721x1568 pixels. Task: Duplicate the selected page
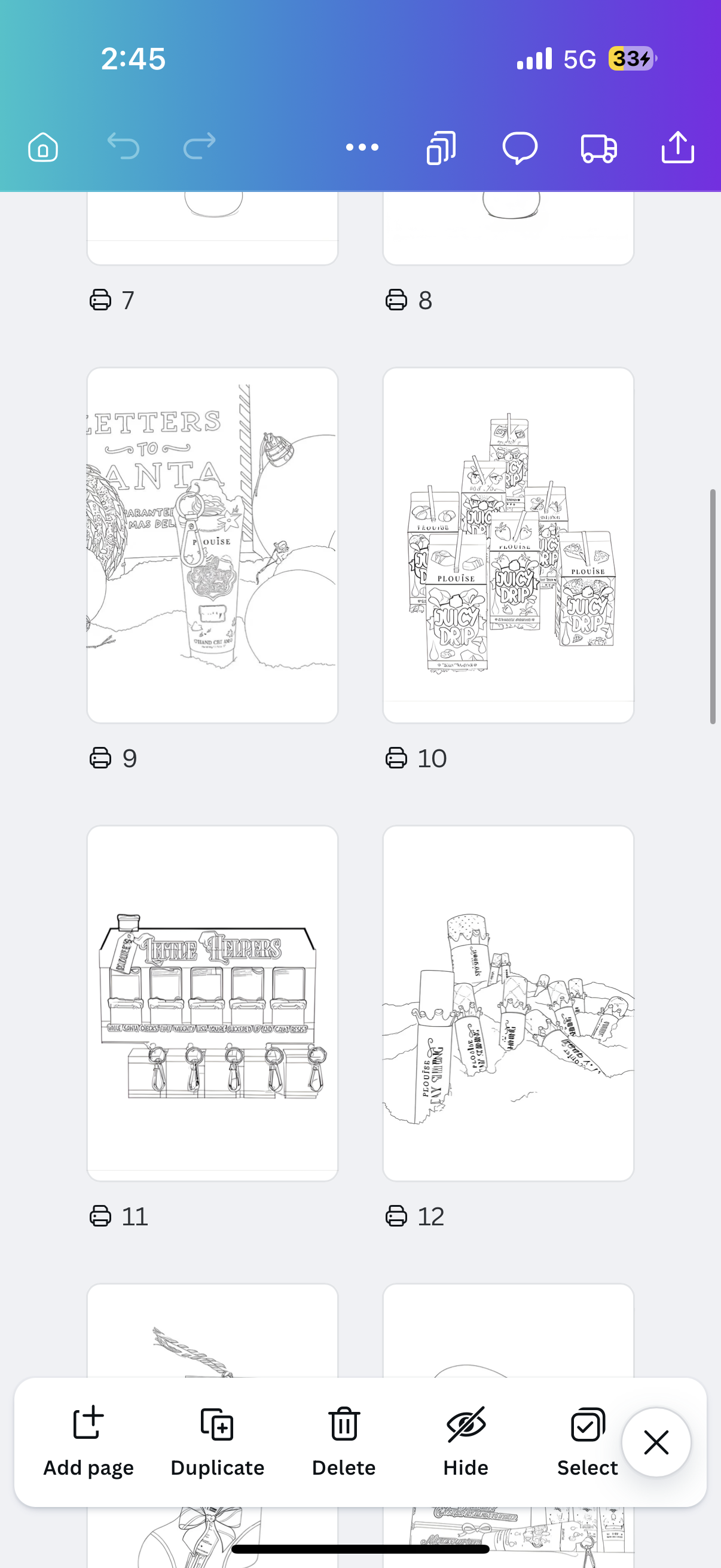click(x=217, y=1441)
